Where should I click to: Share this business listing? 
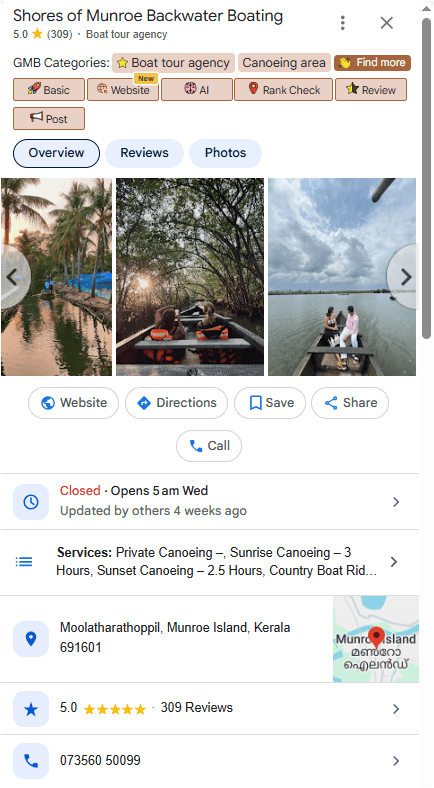(x=350, y=403)
